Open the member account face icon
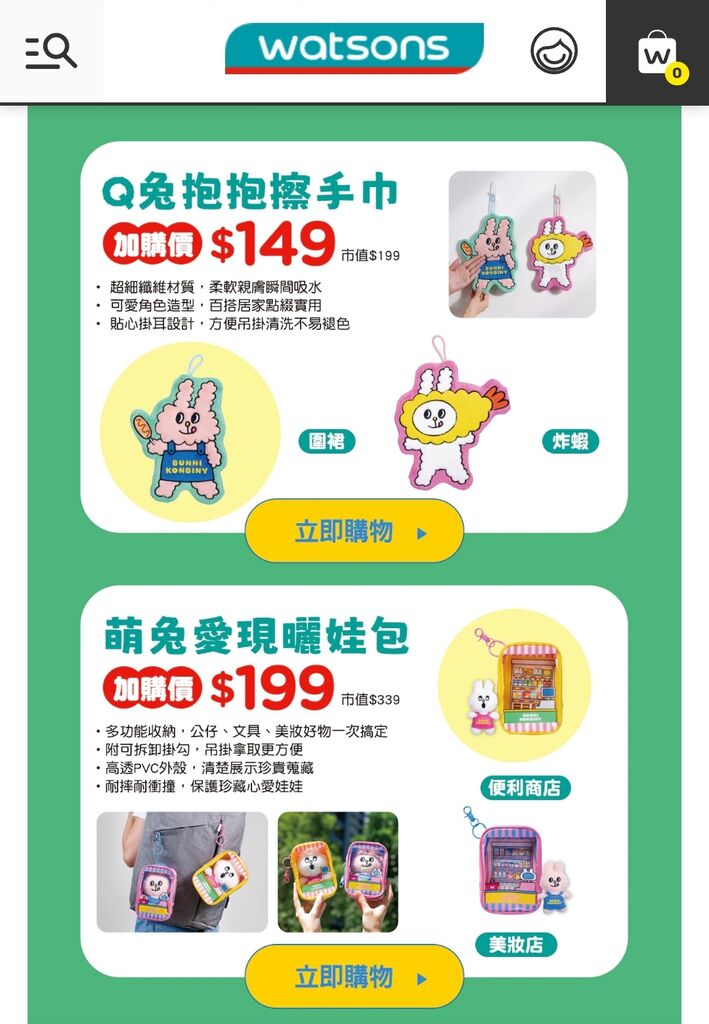Screen dimensions: 709x1024 tap(554, 51)
